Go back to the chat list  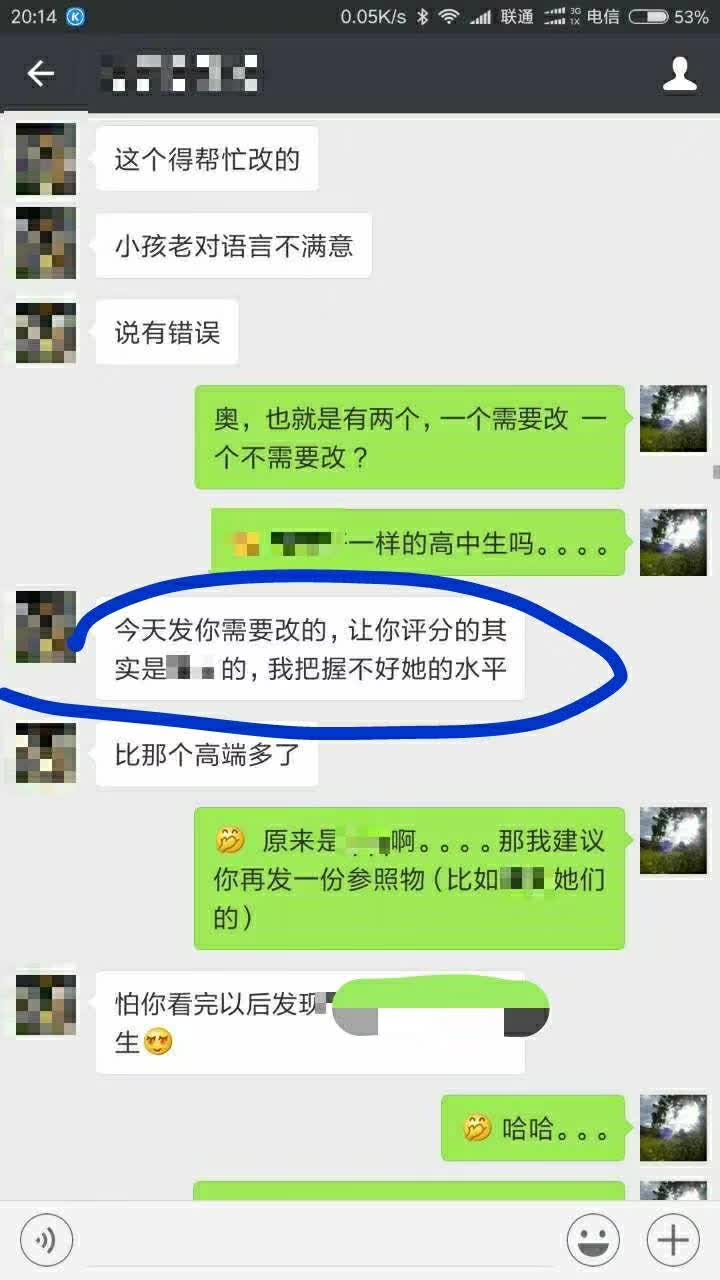point(40,73)
